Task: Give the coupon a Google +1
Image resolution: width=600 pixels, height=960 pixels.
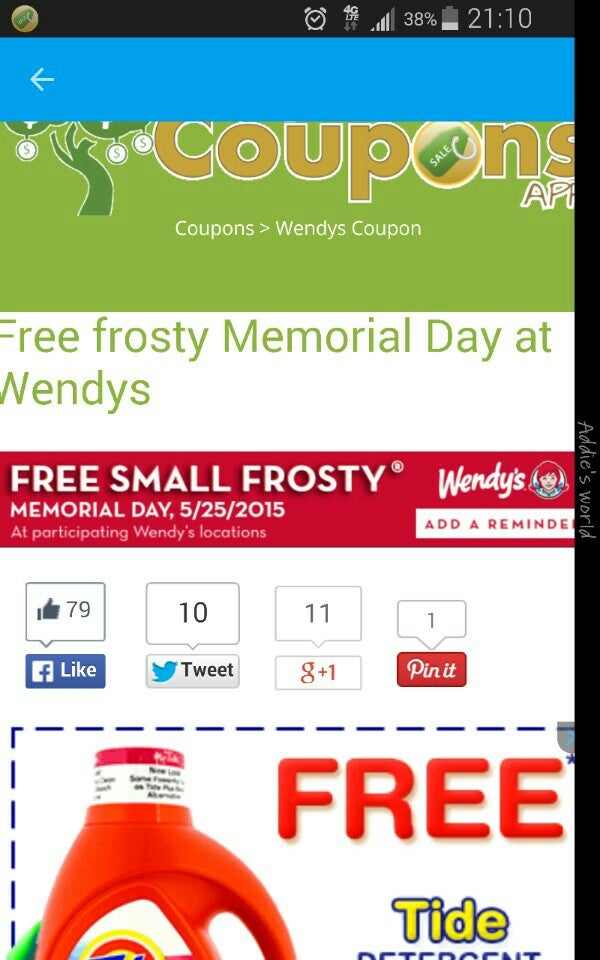Action: point(318,672)
